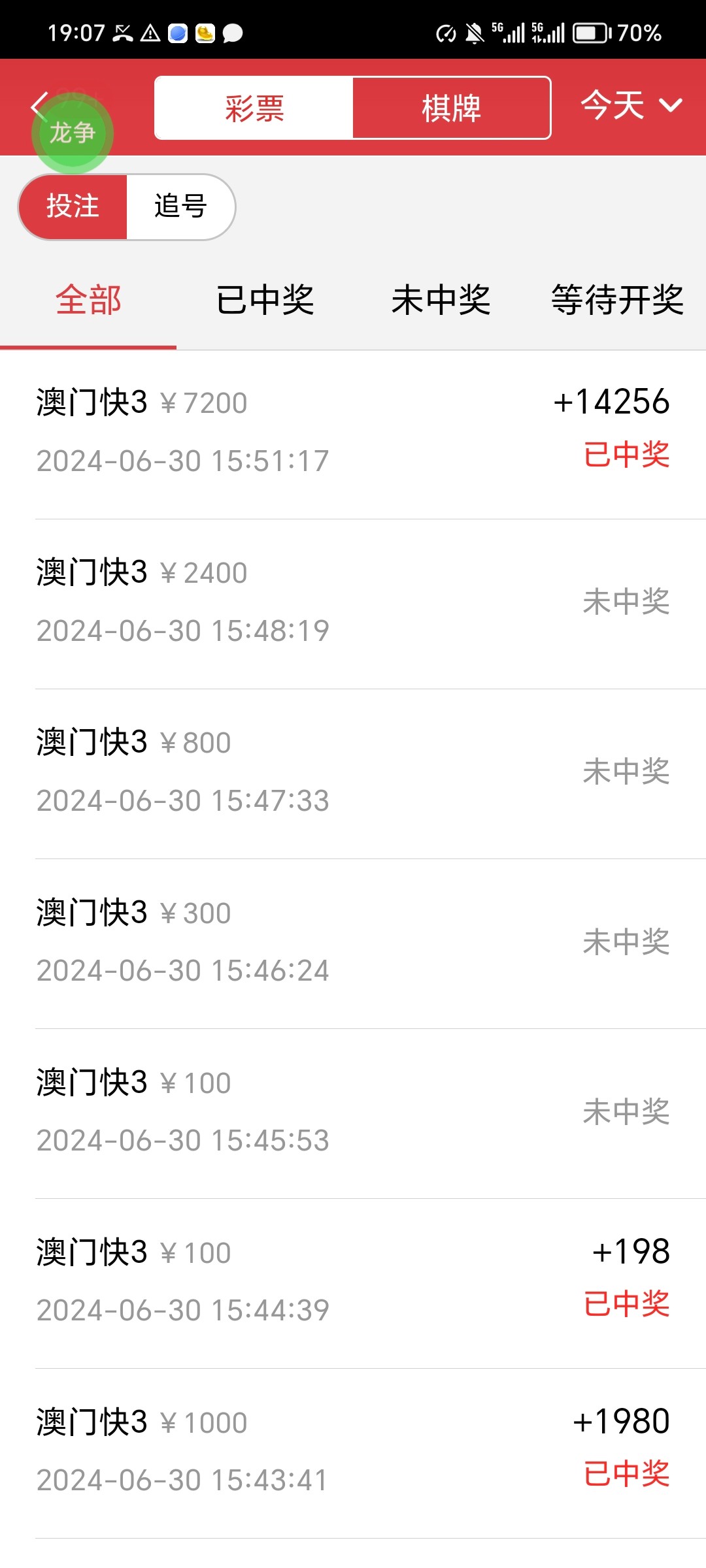The width and height of the screenshot is (706, 1568).
Task: Tap the ¥2400 未中奖 record entry
Action: click(353, 601)
